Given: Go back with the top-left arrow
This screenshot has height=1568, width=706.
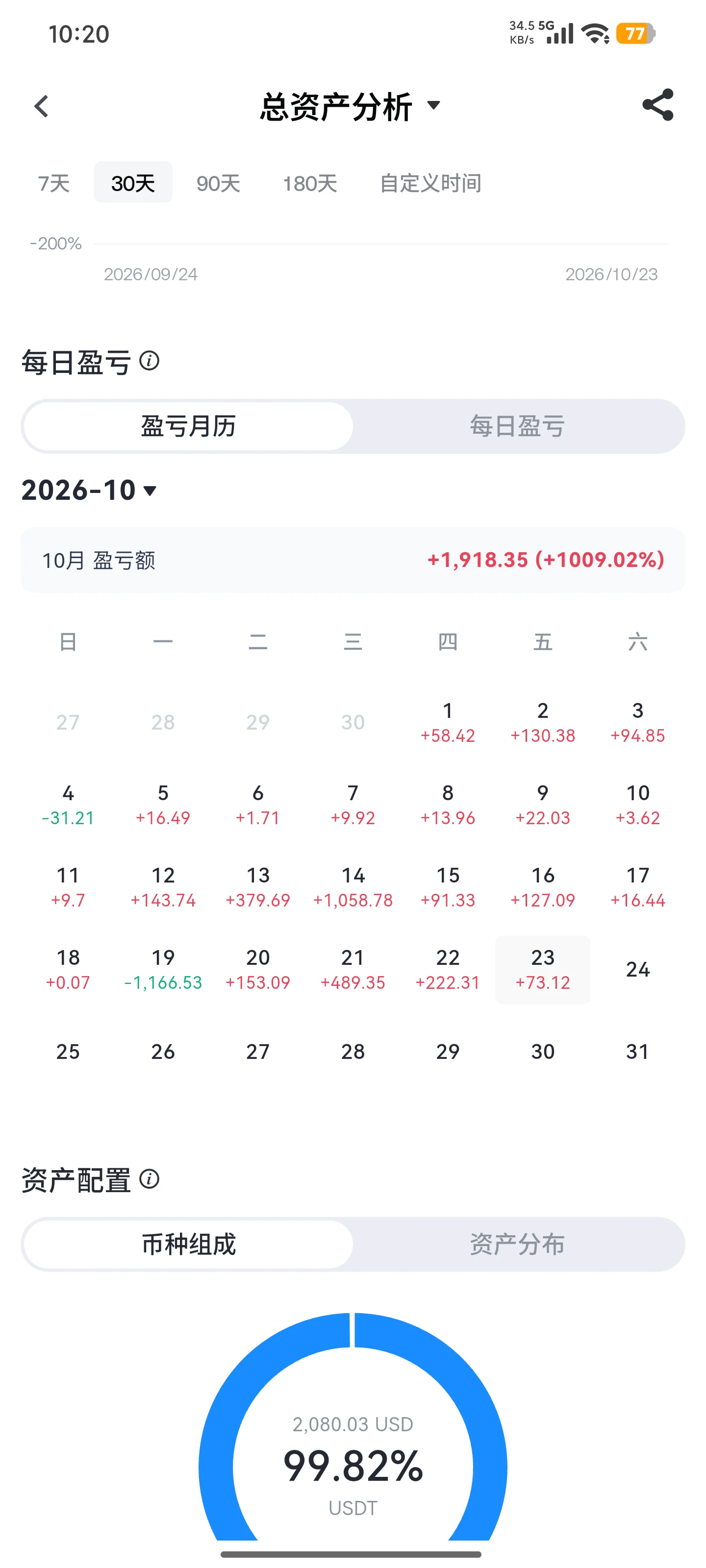Looking at the screenshot, I should point(41,106).
